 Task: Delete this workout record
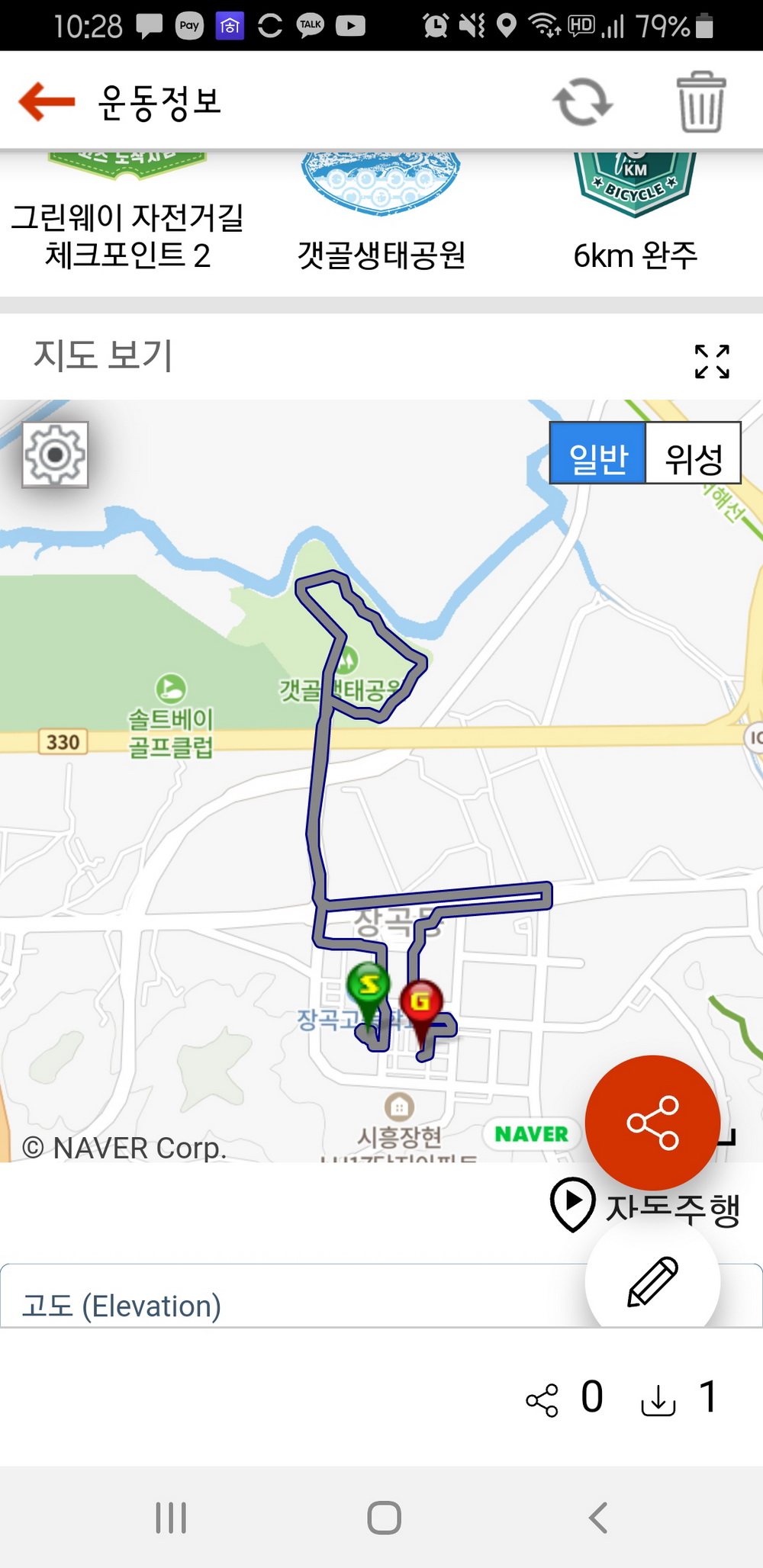[700, 102]
